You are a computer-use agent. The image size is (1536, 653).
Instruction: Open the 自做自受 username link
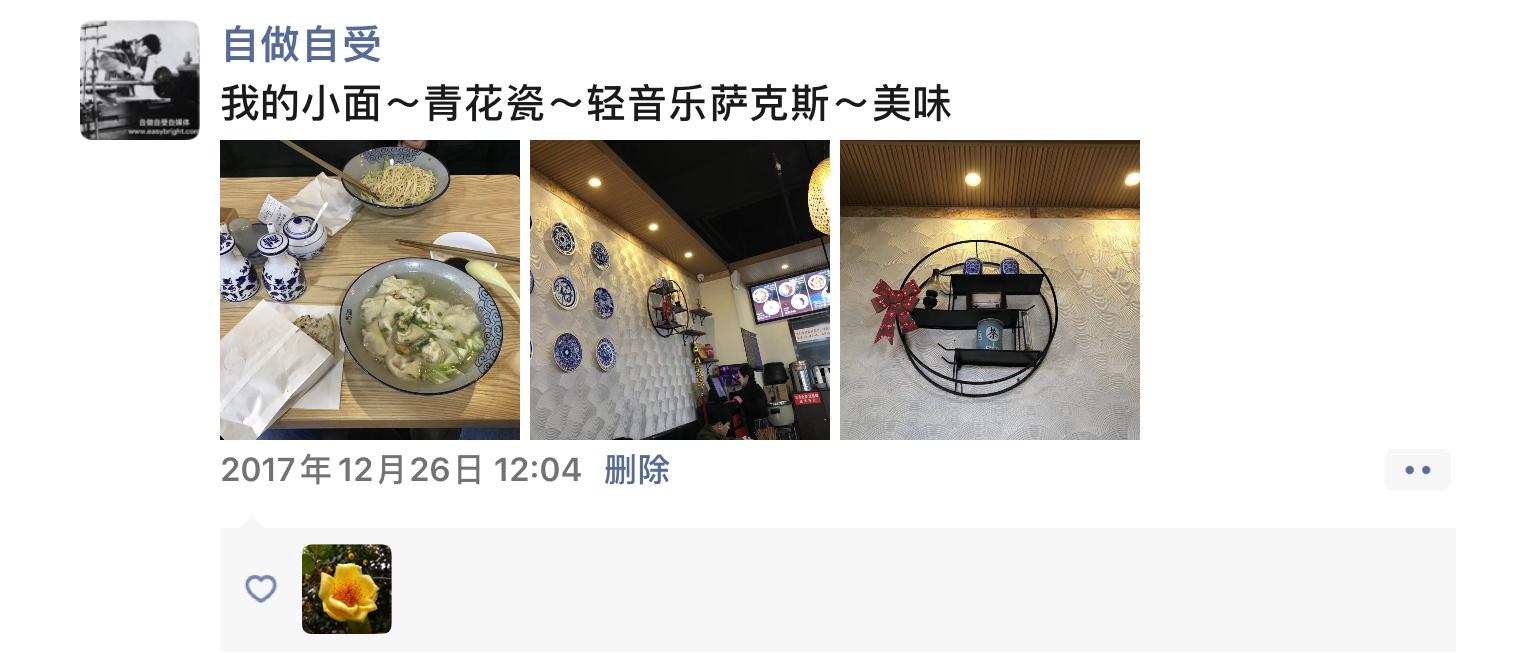(x=301, y=44)
